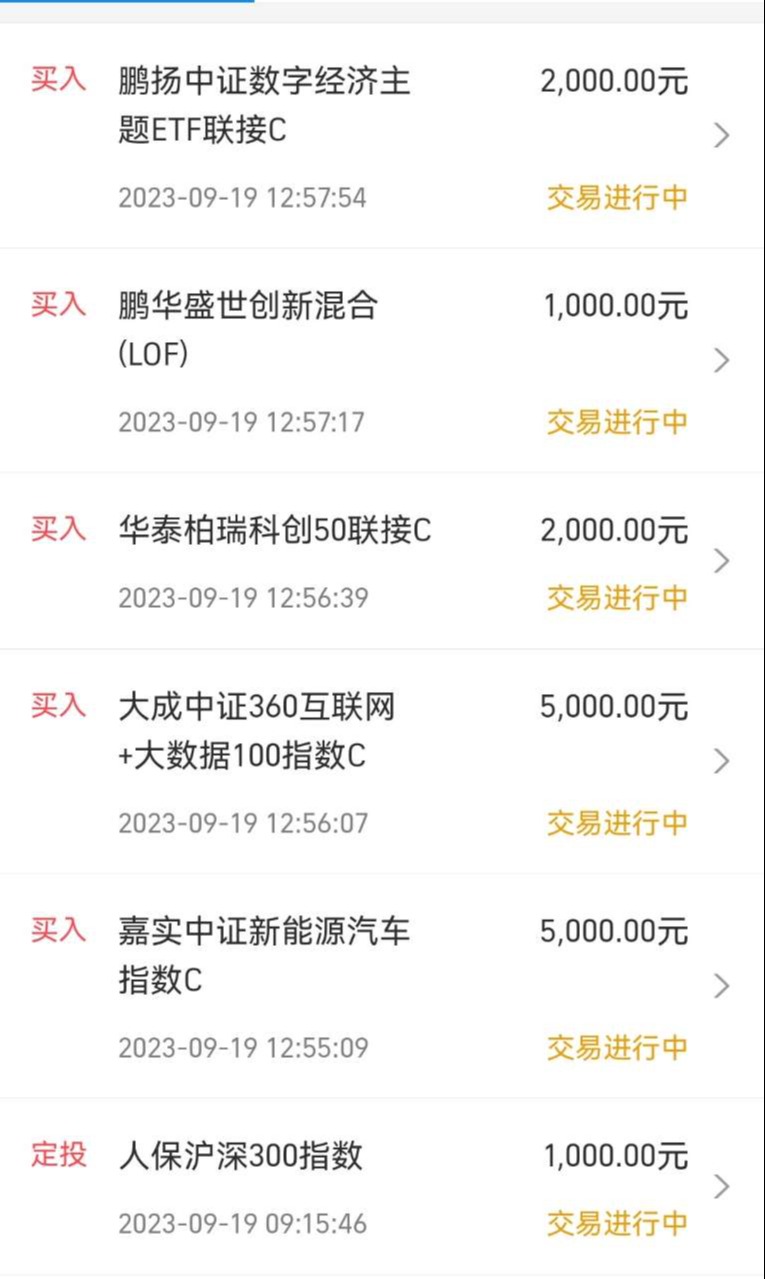765x1279 pixels.
Task: Open chevron beside 嘉实中证新能源汽车指数C
Action: tap(722, 985)
